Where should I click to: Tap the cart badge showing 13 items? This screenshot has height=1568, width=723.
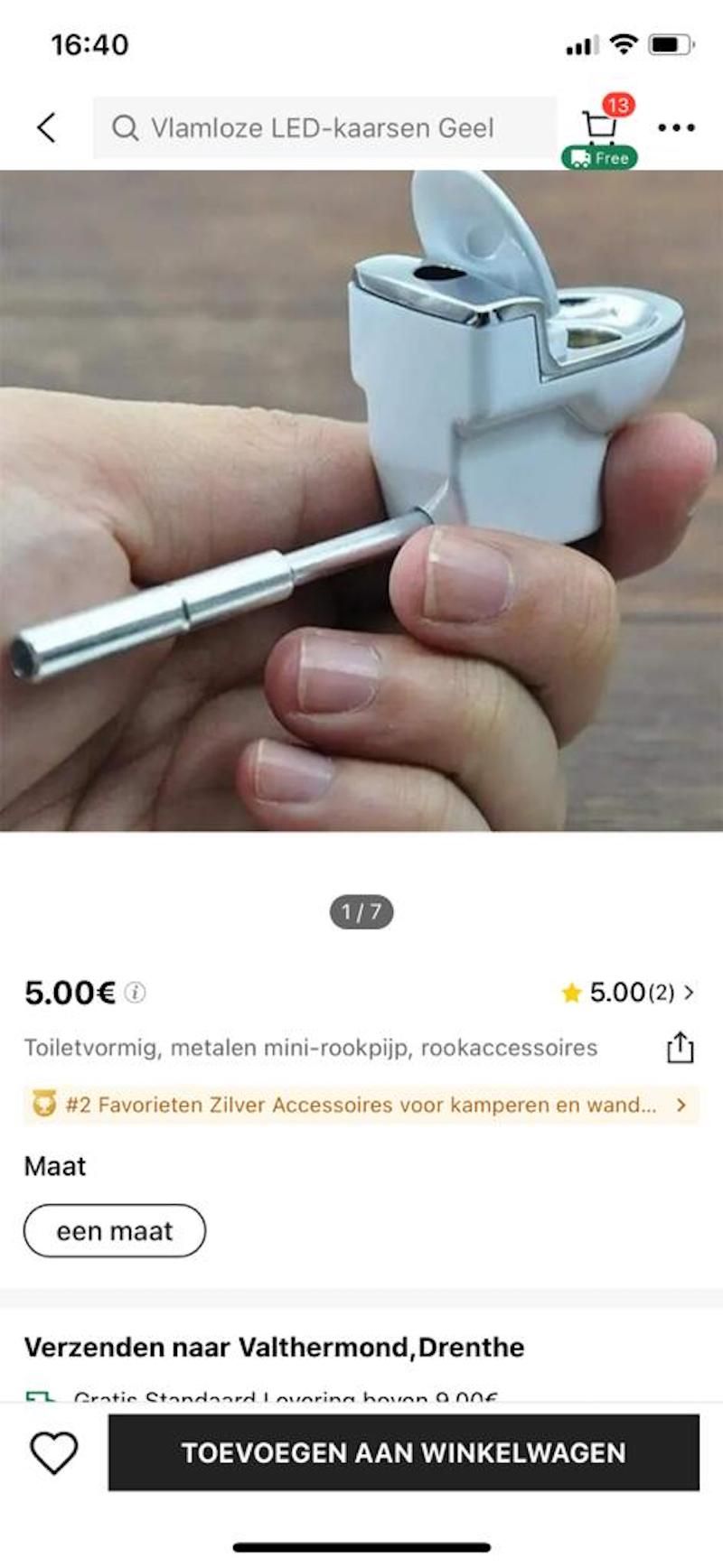click(618, 107)
